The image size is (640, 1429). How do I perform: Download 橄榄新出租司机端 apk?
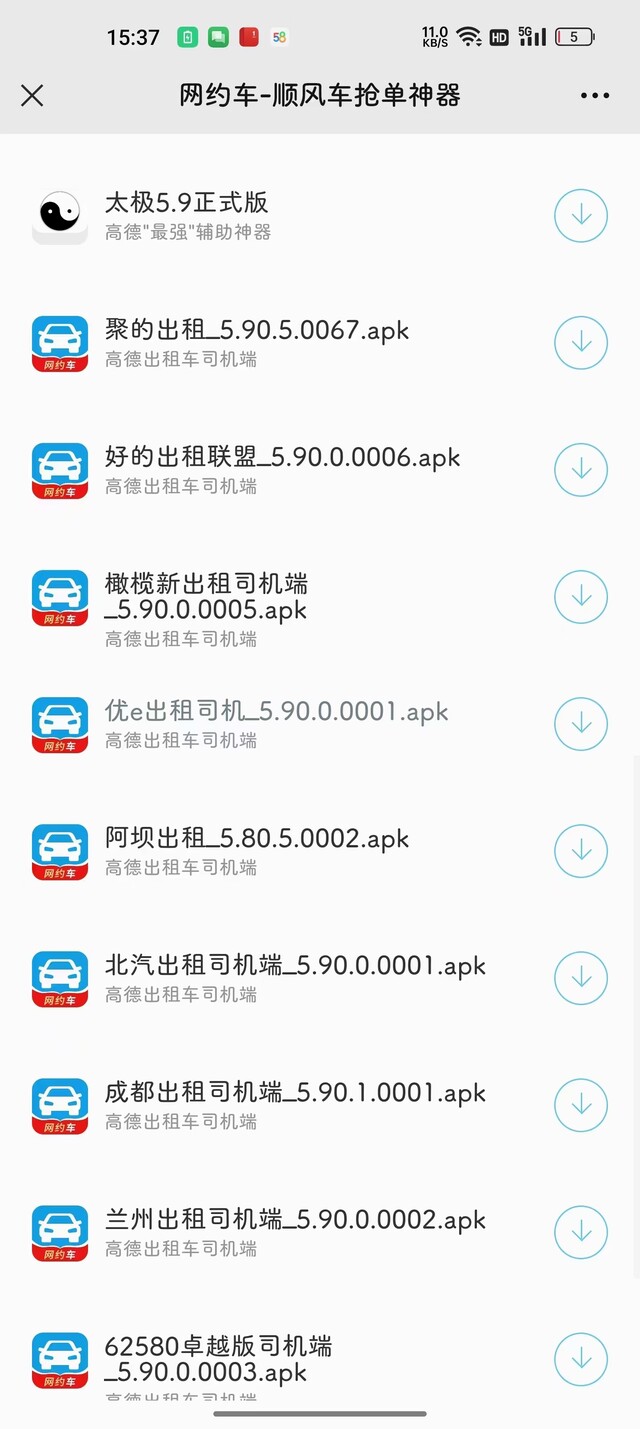click(x=581, y=596)
